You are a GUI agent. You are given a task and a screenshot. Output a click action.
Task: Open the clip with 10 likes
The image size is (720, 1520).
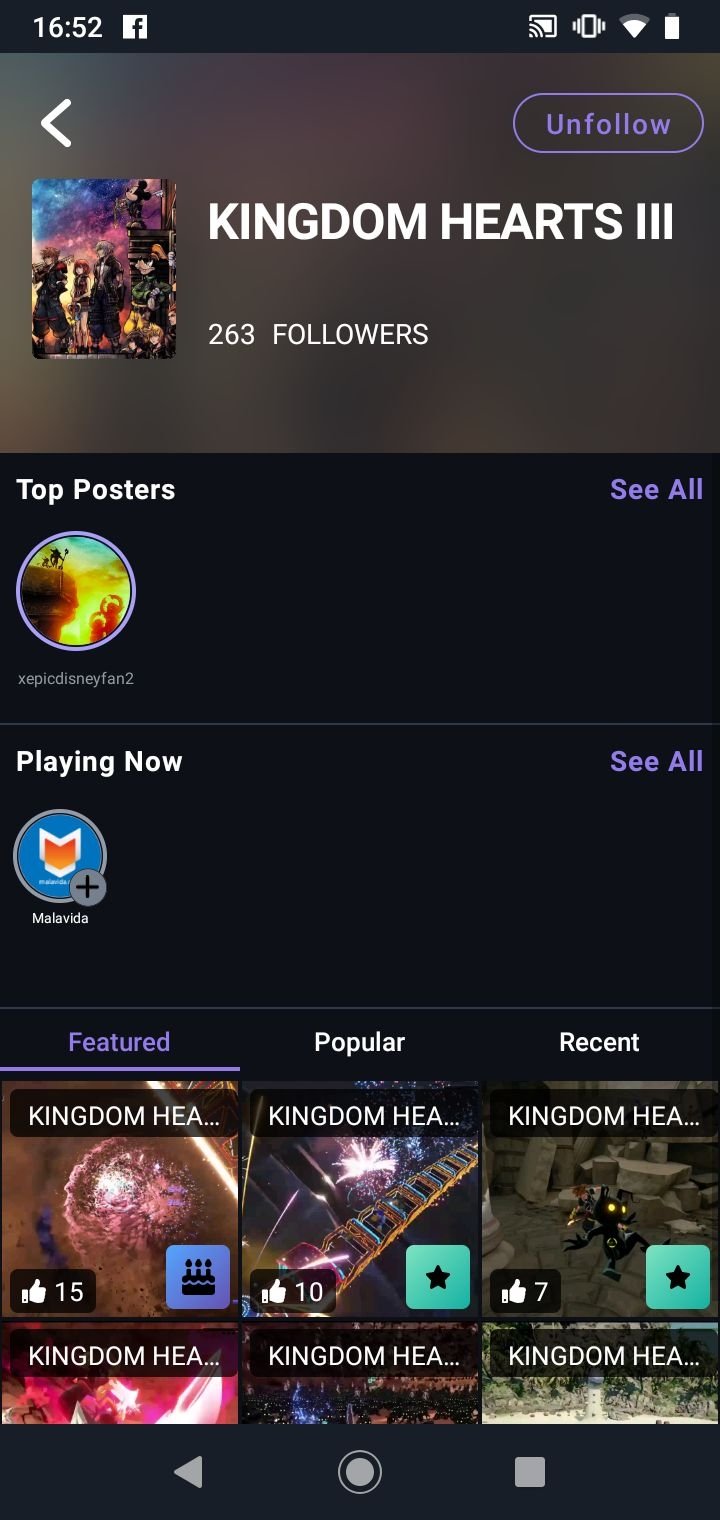(360, 1200)
